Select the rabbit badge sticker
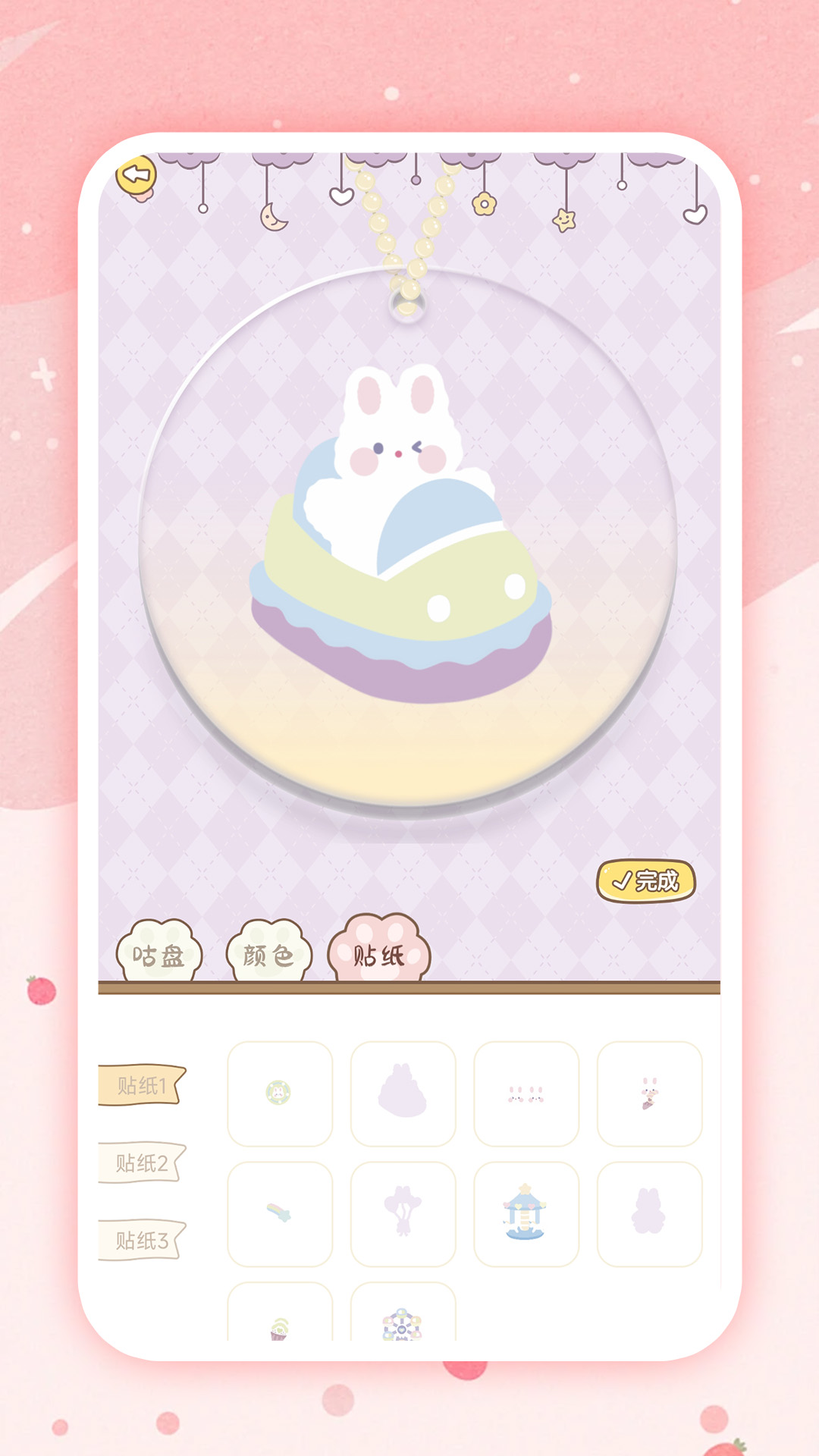This screenshot has height=1456, width=819. pyautogui.click(x=281, y=1092)
